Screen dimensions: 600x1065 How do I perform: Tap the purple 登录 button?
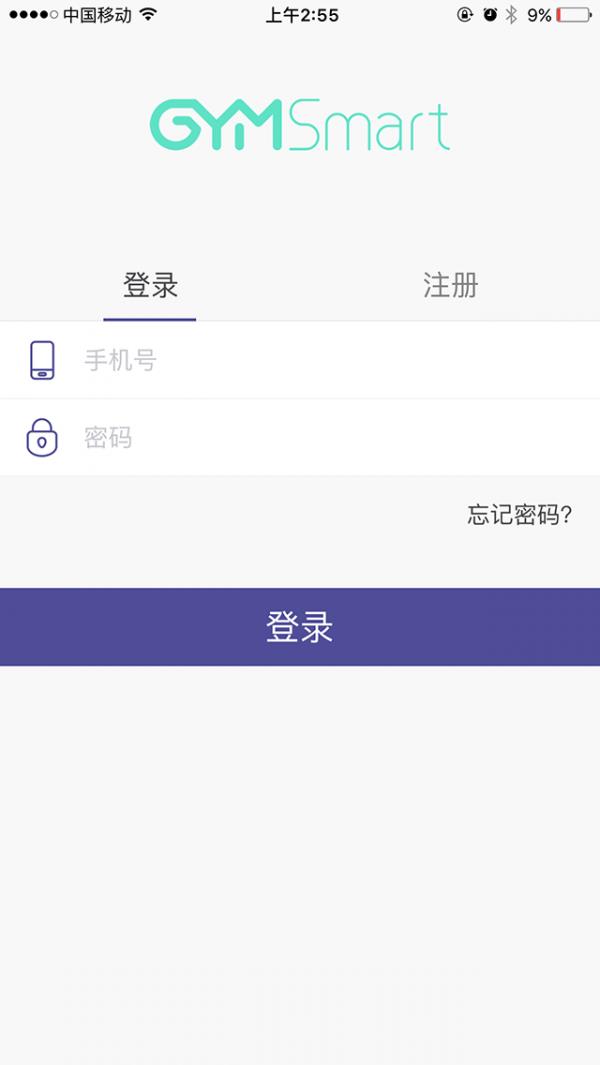coord(300,627)
